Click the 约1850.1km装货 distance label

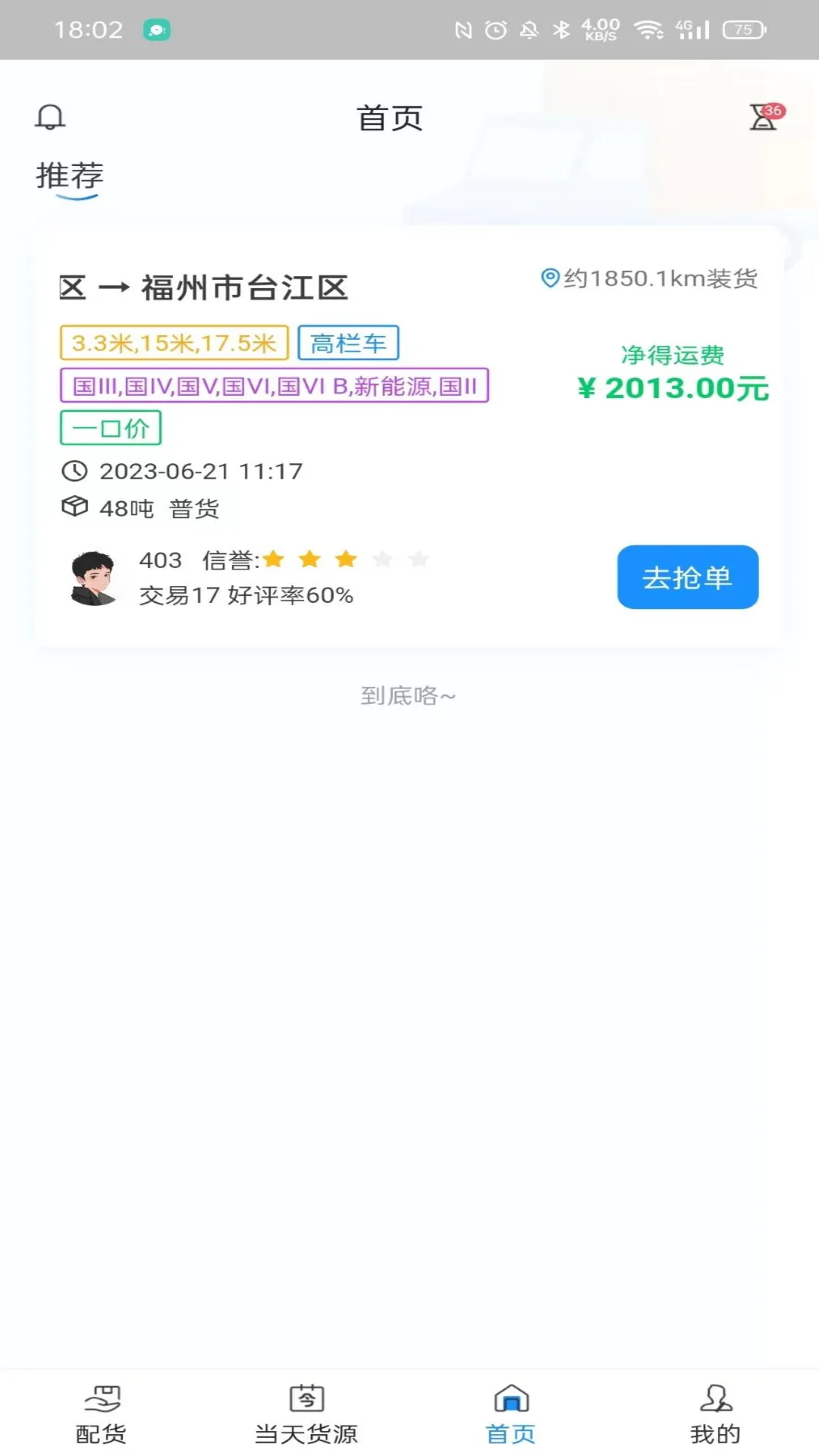click(654, 278)
